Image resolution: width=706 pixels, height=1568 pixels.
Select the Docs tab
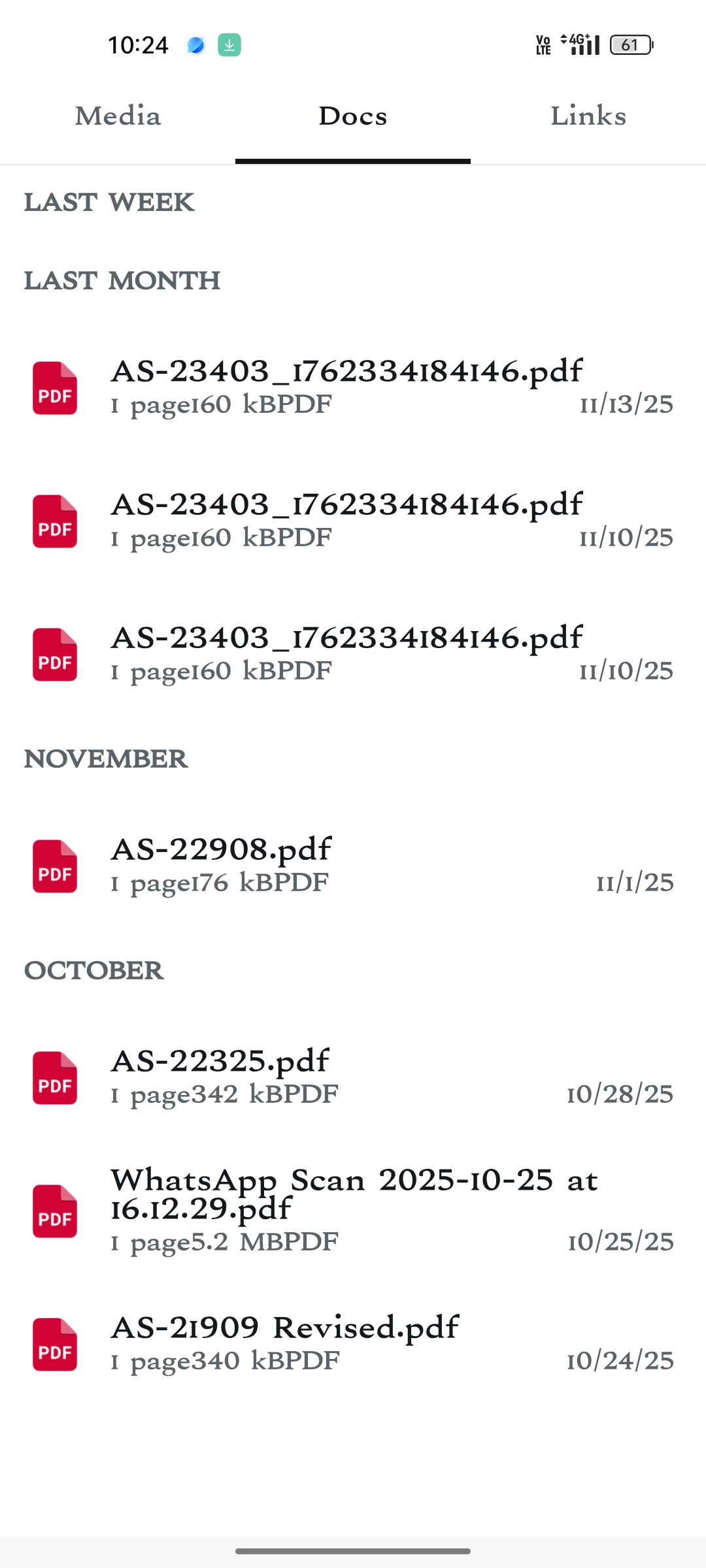tap(353, 116)
